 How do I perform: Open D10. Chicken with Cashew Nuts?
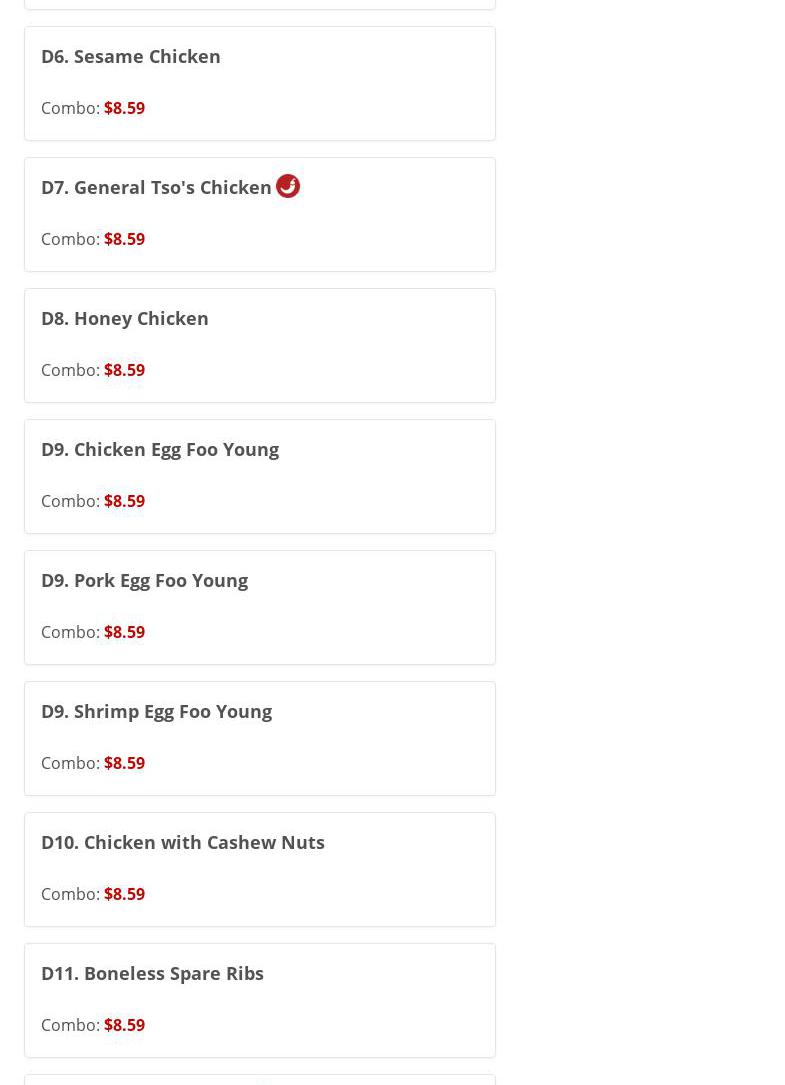259,869
